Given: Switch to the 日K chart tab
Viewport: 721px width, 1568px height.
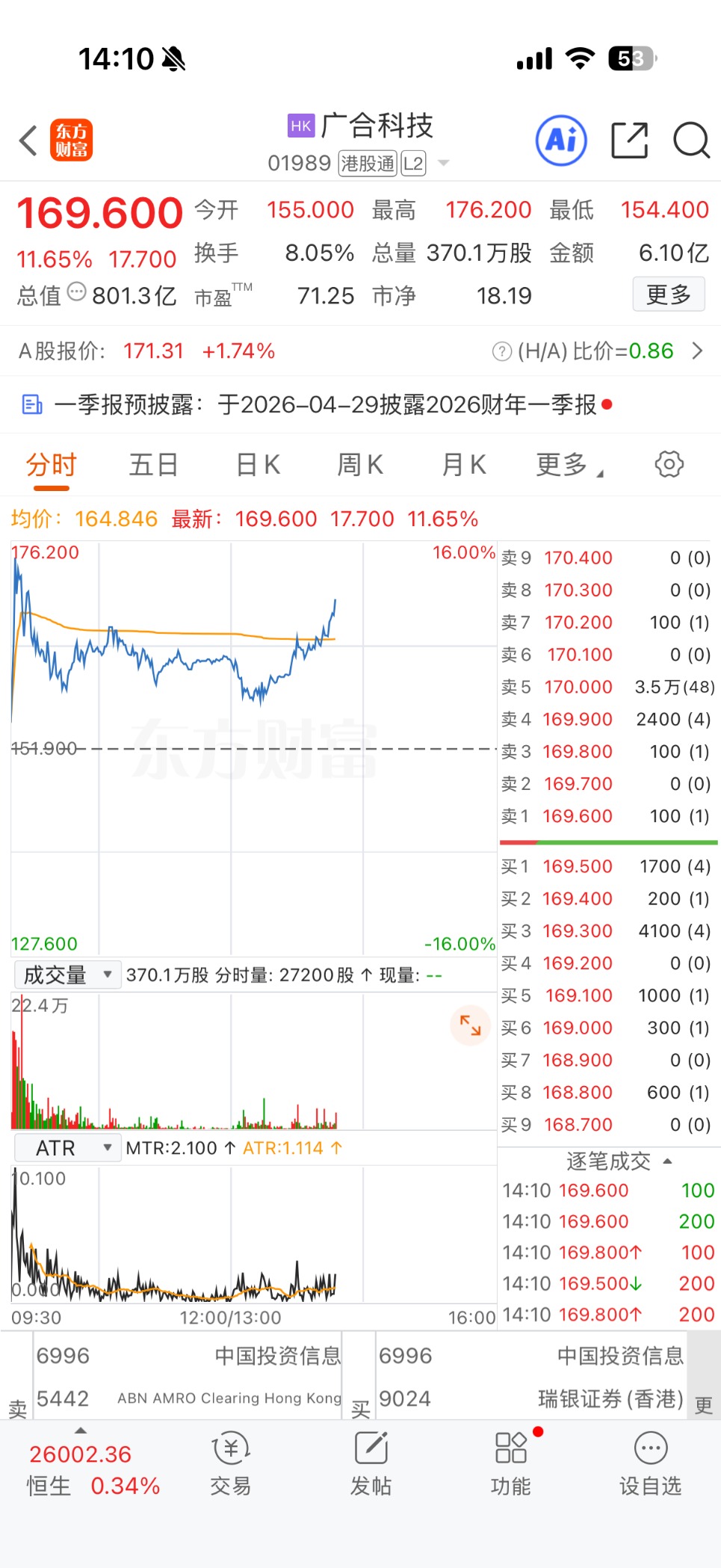Looking at the screenshot, I should tap(258, 465).
